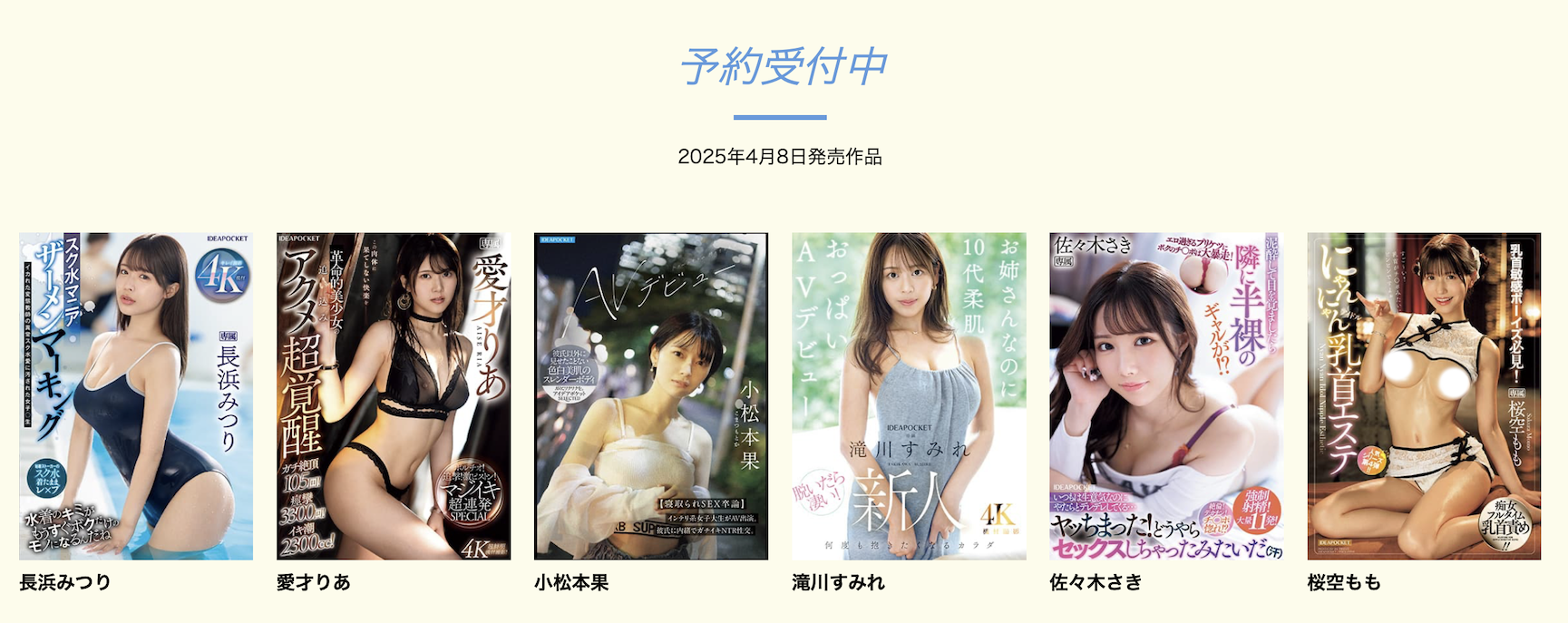Tap the 滝川すみれ cover card
The image size is (1568, 623).
pyautogui.click(x=909, y=396)
